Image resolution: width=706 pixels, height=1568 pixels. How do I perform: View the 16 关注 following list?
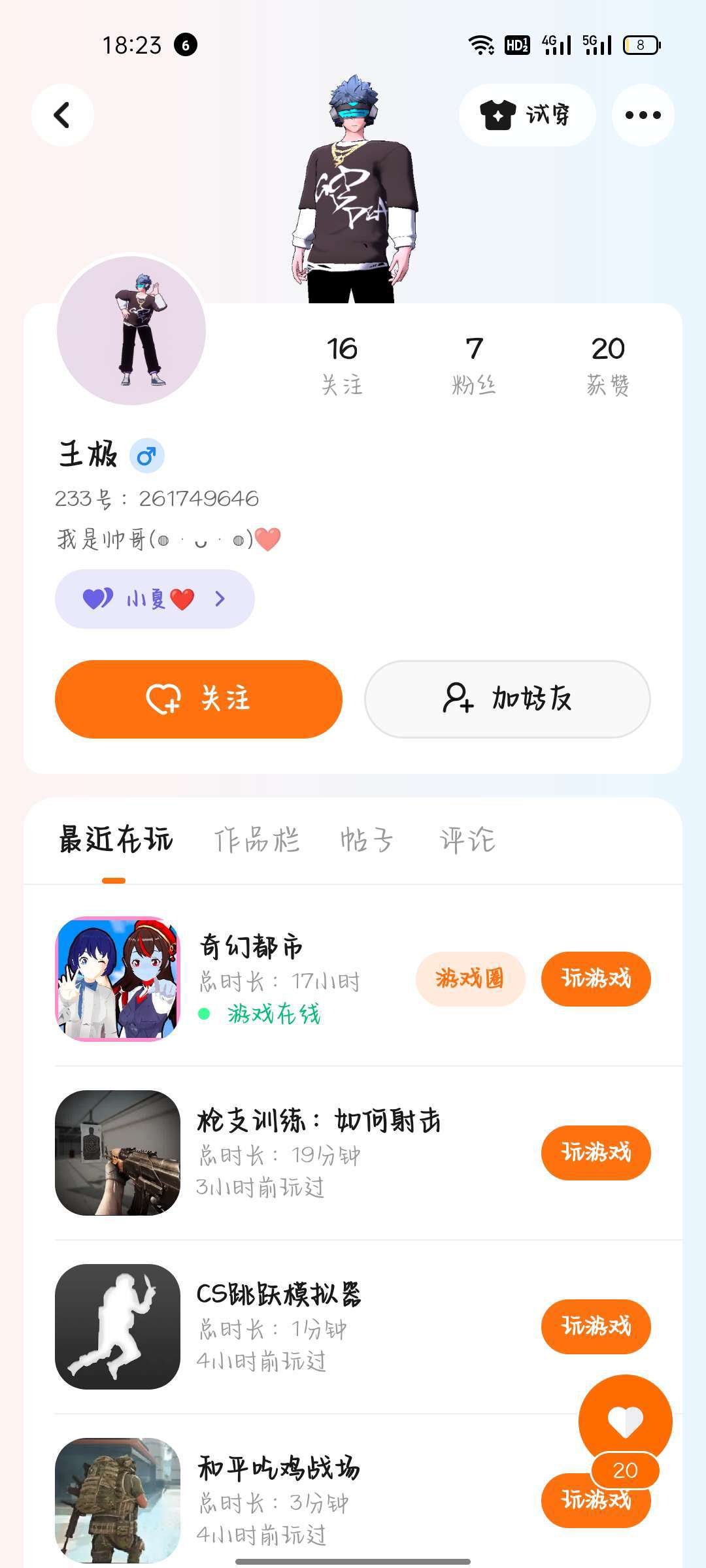tap(342, 365)
